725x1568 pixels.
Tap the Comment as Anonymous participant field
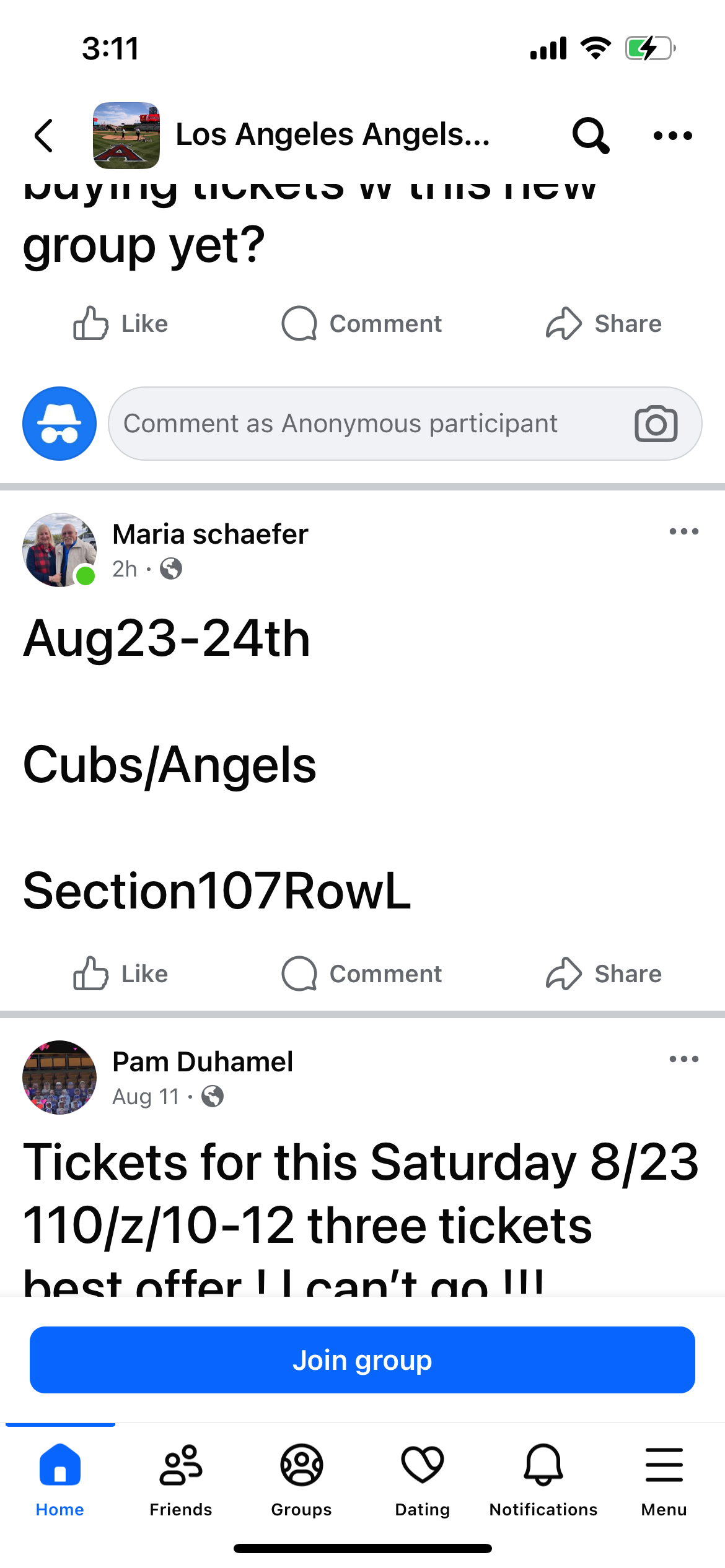click(366, 424)
